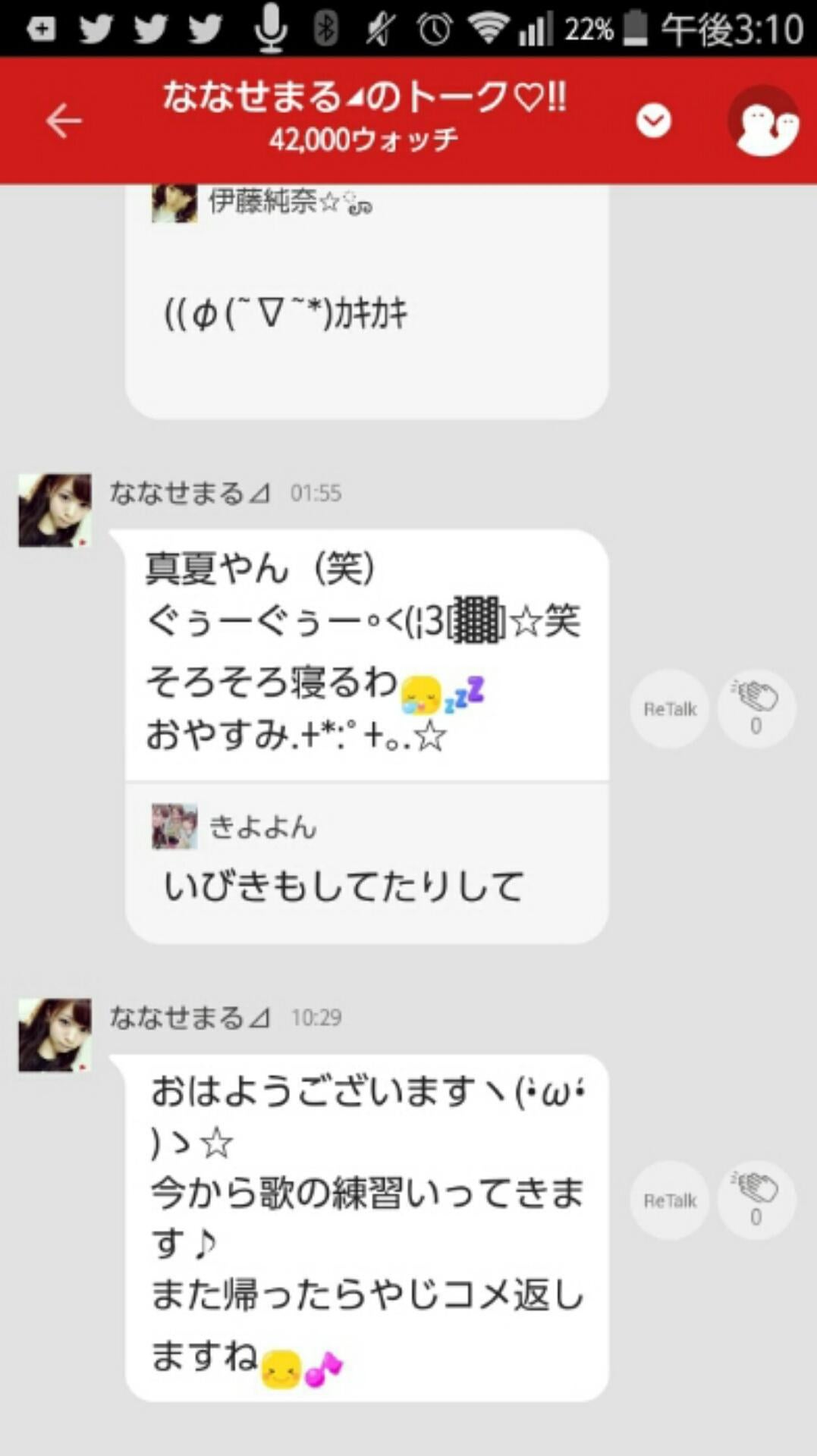Tap ReTalk on the goodnight message
The width and height of the screenshot is (817, 1456).
[668, 708]
